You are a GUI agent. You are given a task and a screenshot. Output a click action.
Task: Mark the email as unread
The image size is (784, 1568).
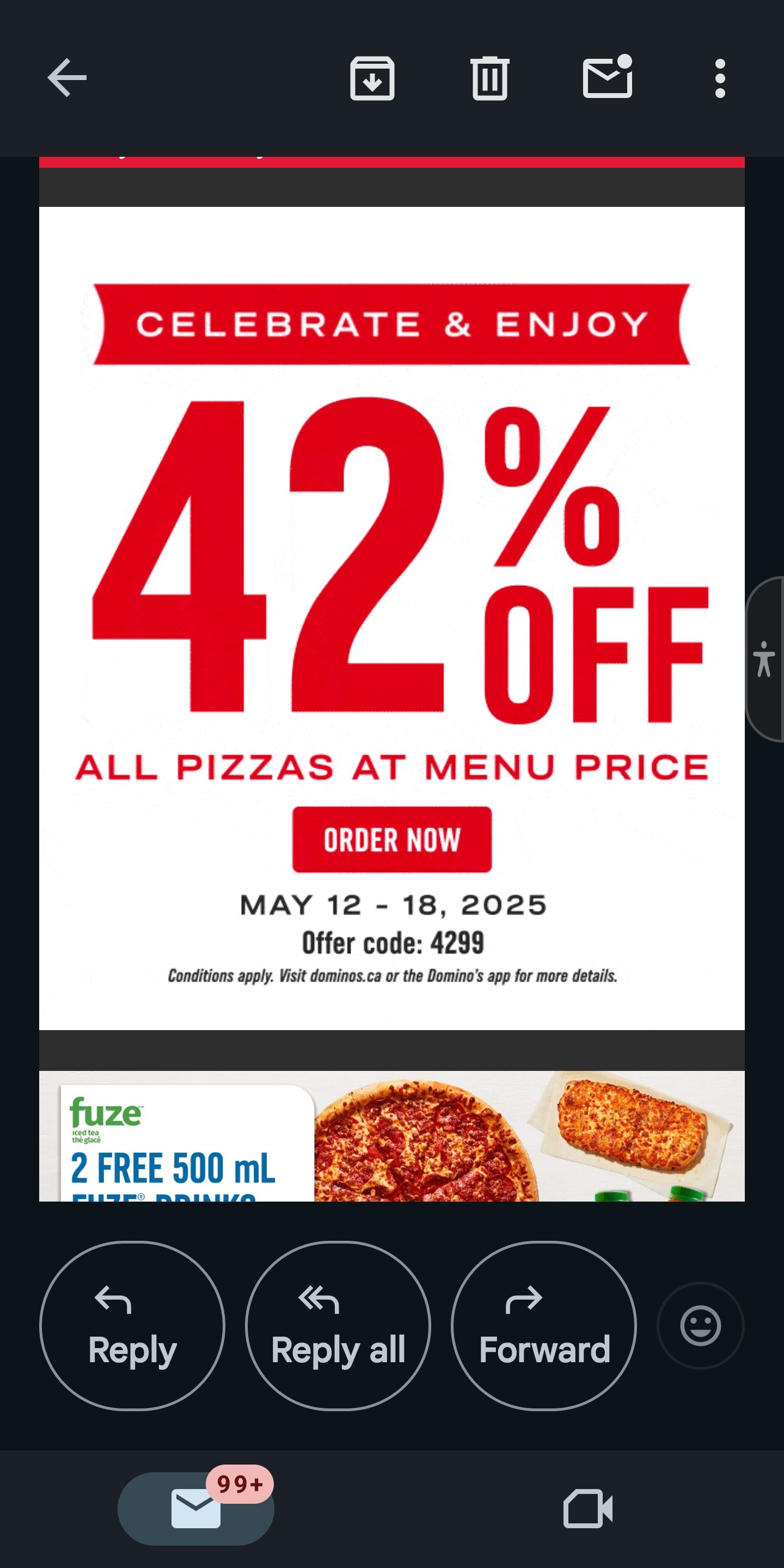[608, 77]
